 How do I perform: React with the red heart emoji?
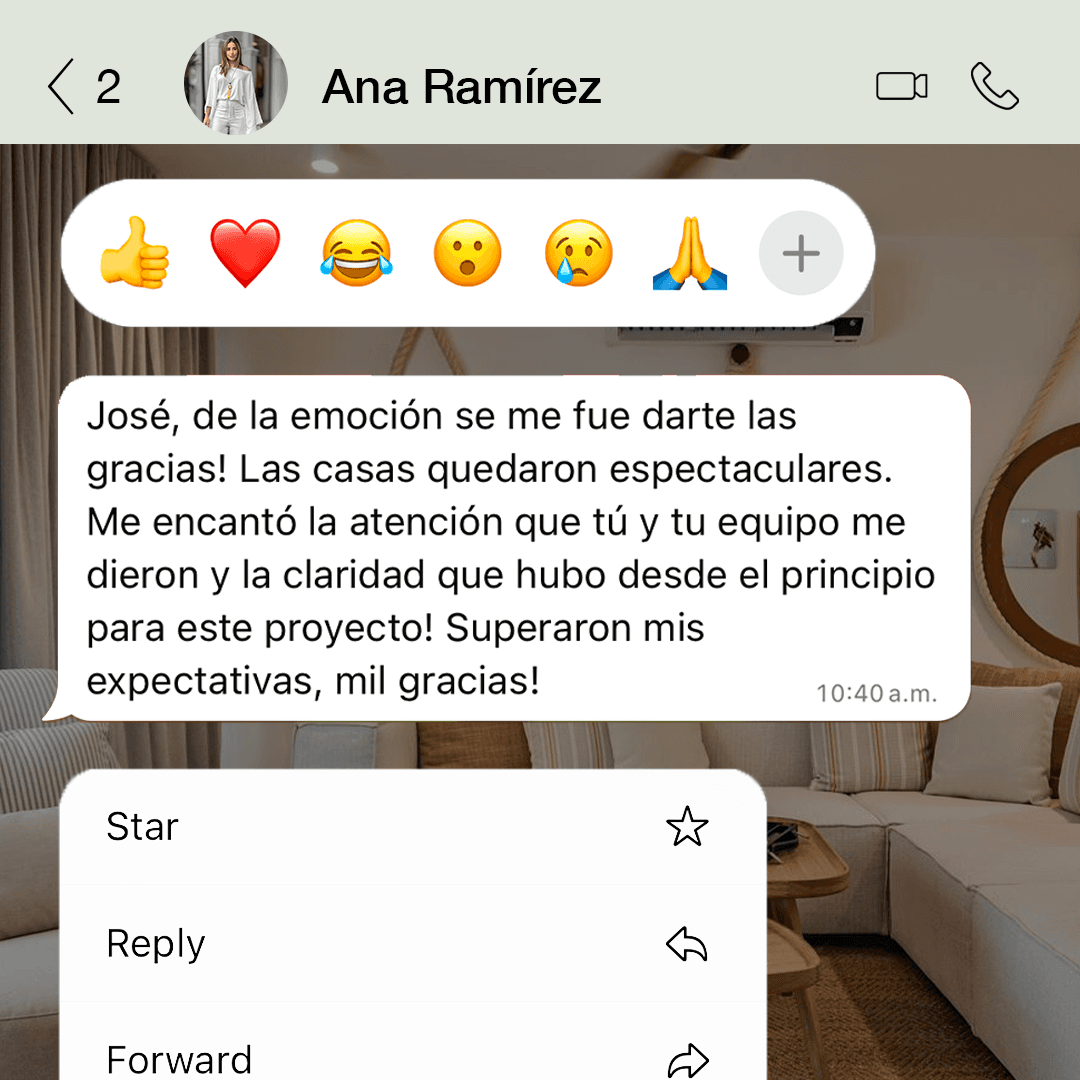point(245,254)
